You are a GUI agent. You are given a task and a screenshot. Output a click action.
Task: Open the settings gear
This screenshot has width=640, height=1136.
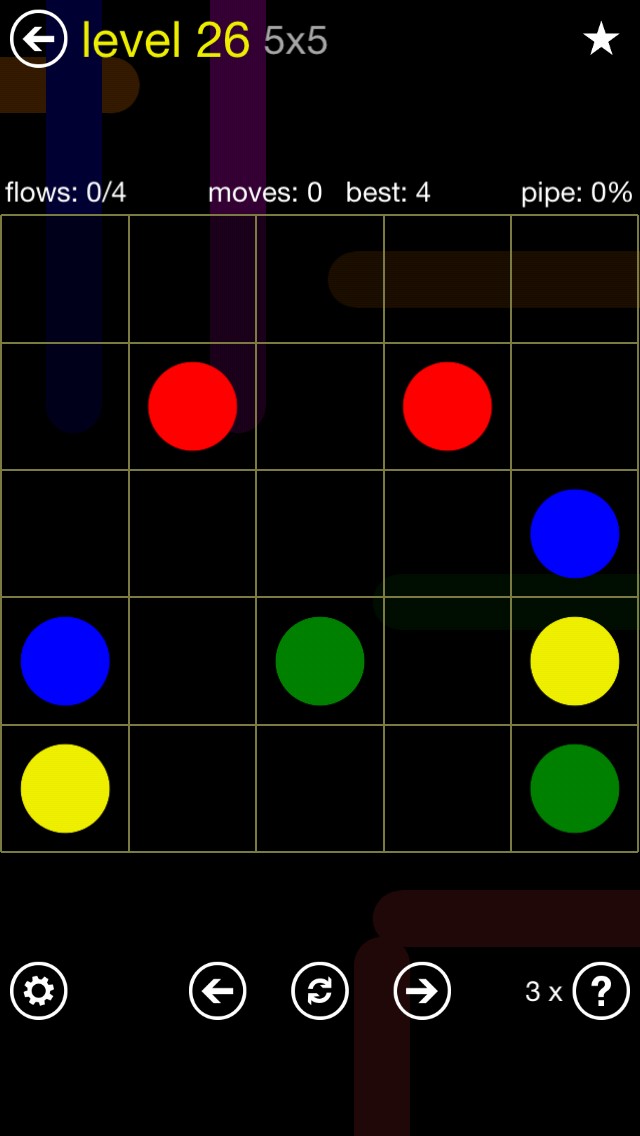click(38, 991)
